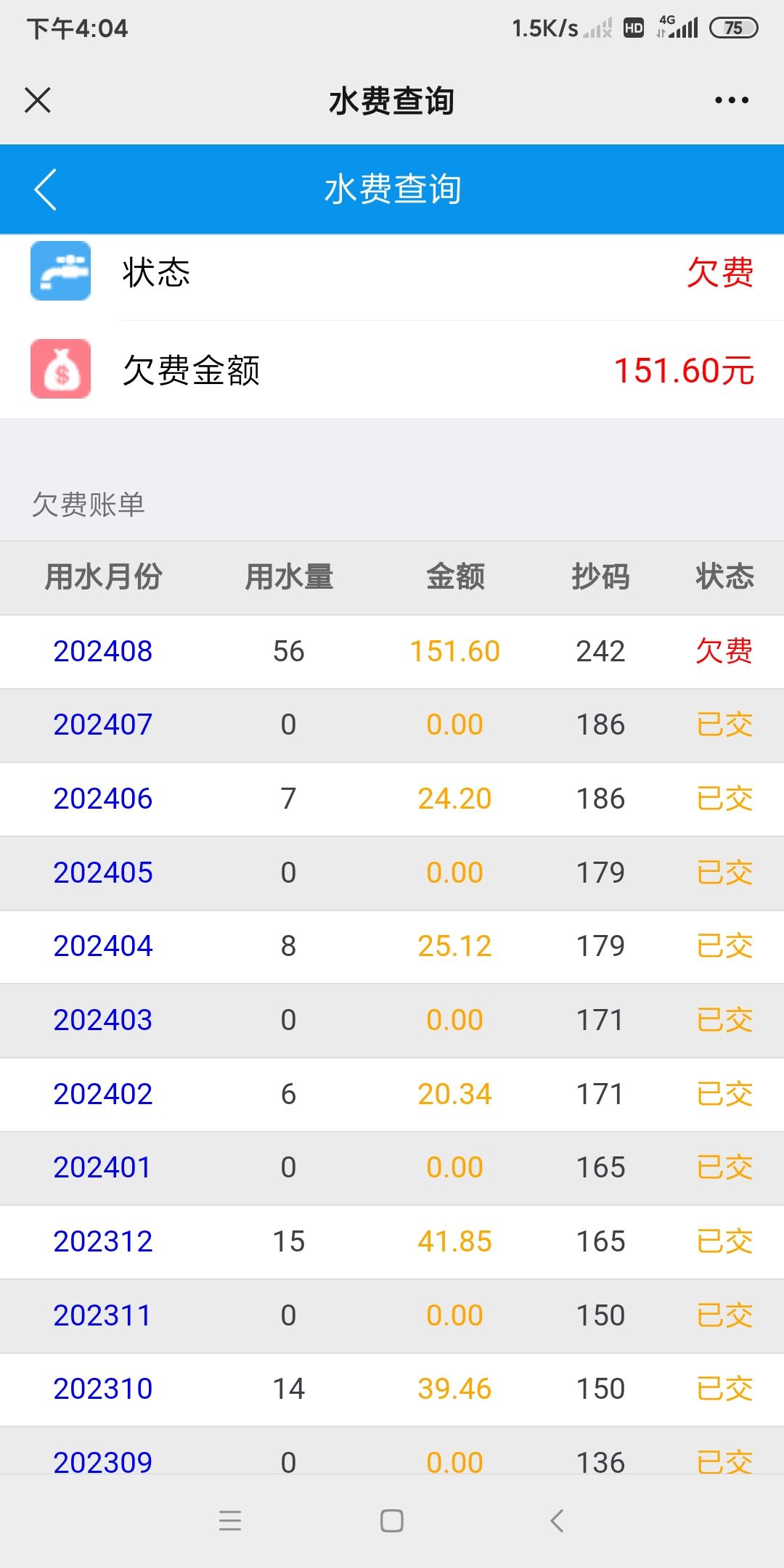Go back using the blue header arrow
The height and width of the screenshot is (1568, 784).
point(45,189)
